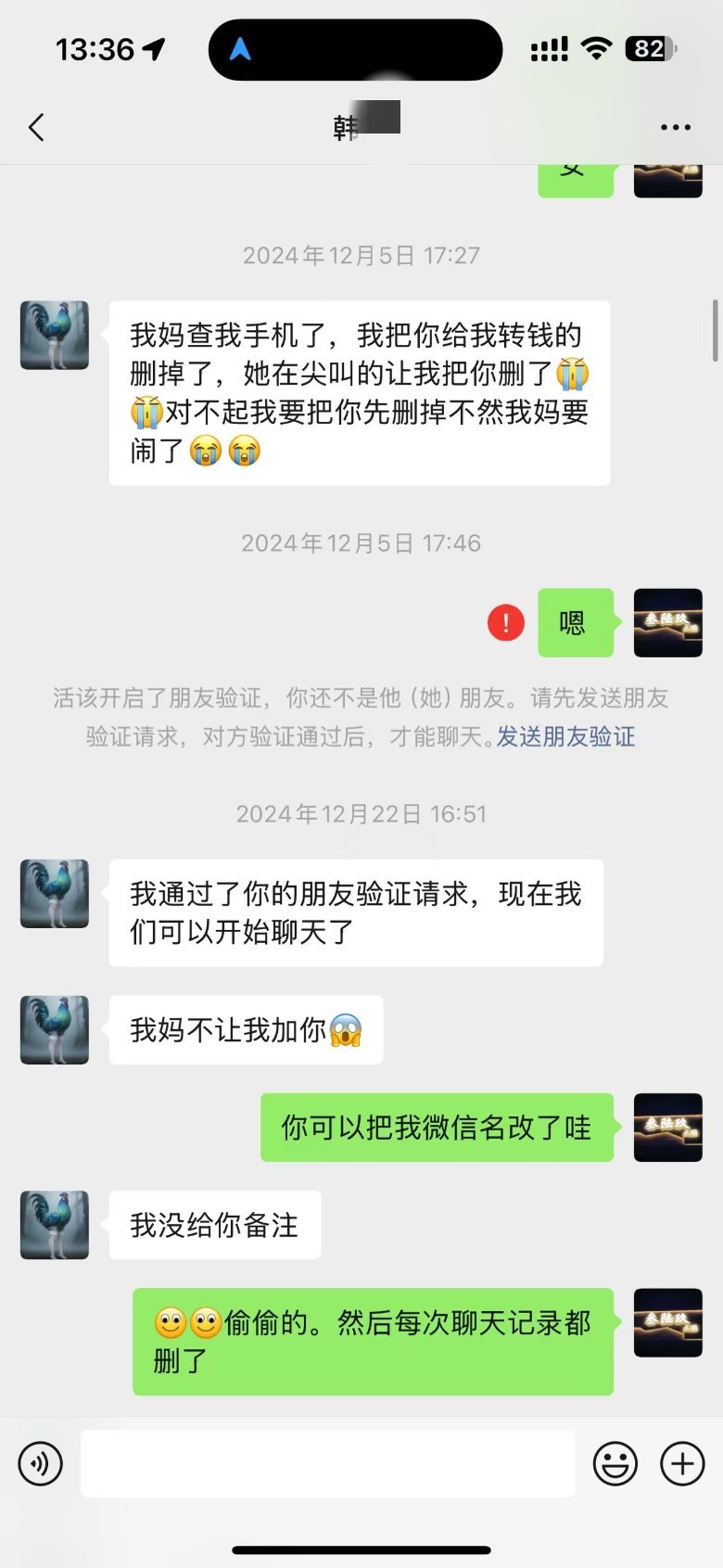Tap the 发送朋友验证 link
Viewport: 723px width, 1568px height.
point(565,737)
